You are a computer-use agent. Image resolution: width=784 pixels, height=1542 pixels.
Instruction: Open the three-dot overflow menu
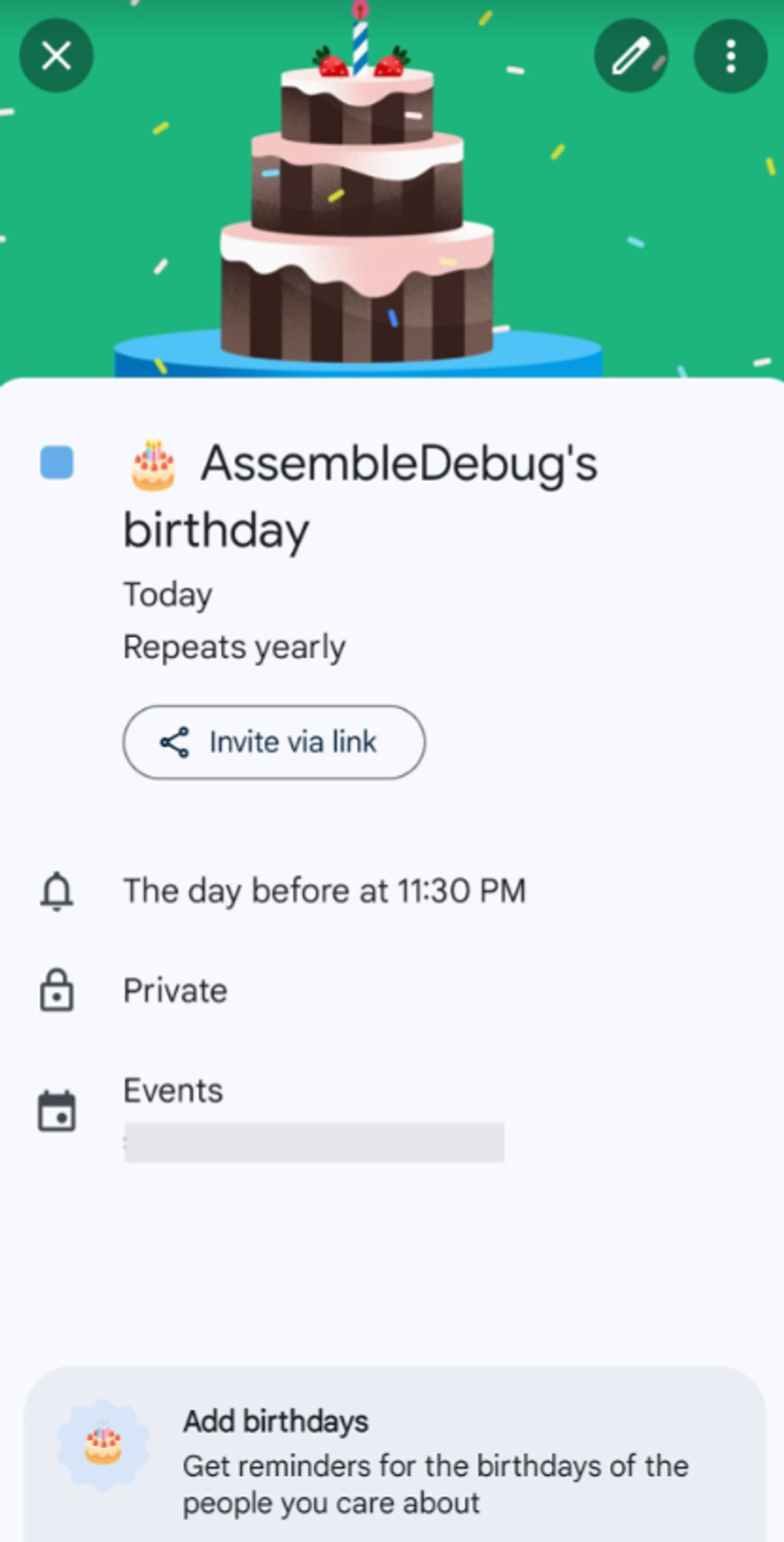[x=730, y=57]
